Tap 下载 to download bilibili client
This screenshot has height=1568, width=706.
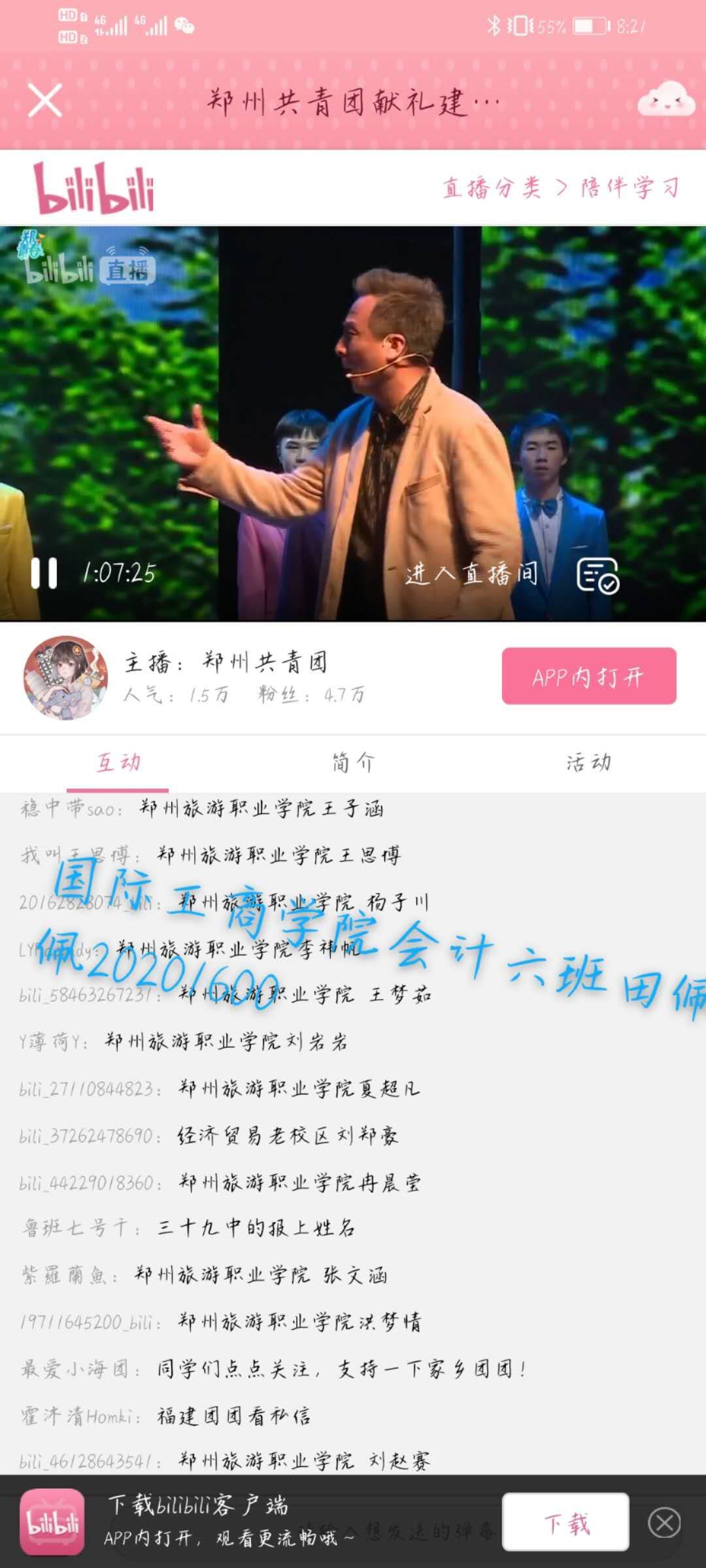point(565,1524)
